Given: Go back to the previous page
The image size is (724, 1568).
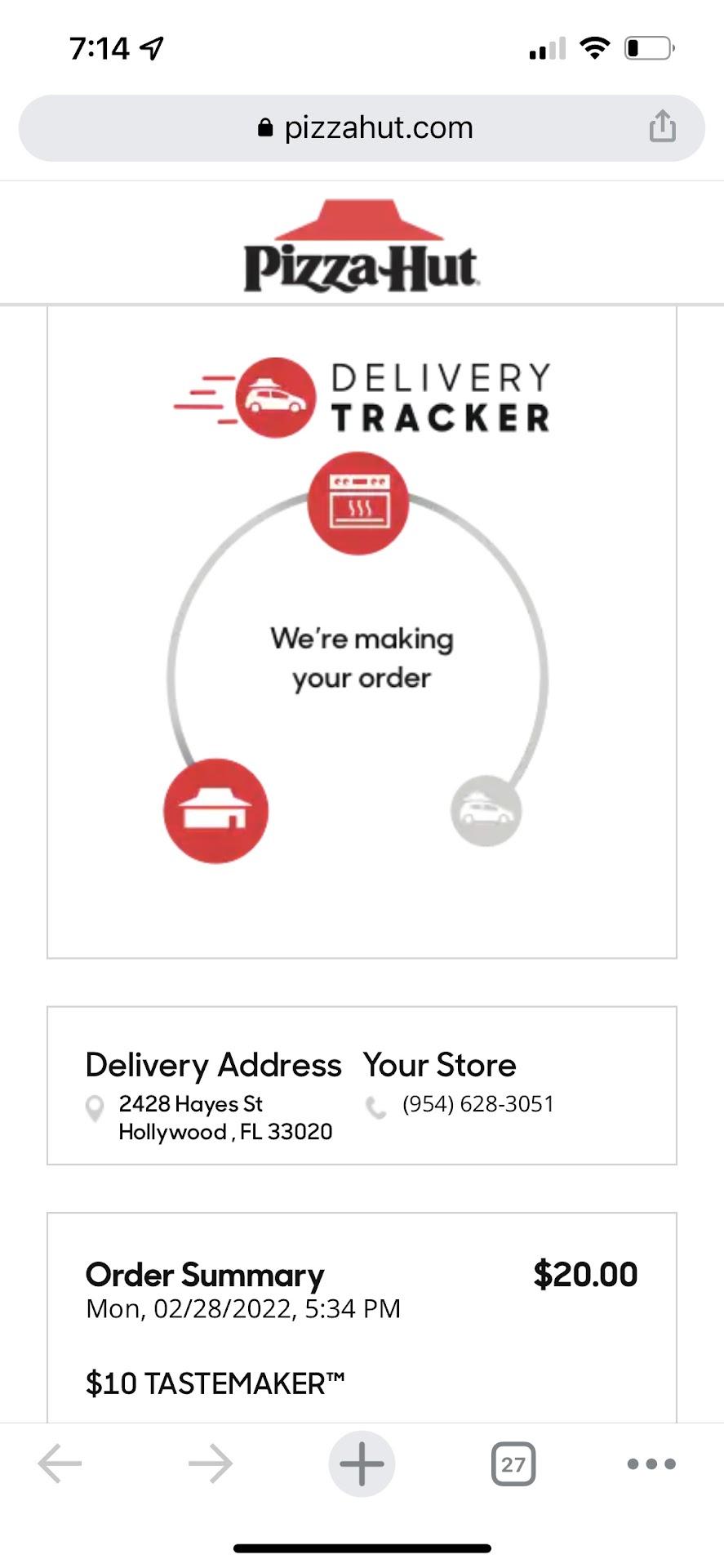Looking at the screenshot, I should click(60, 1463).
